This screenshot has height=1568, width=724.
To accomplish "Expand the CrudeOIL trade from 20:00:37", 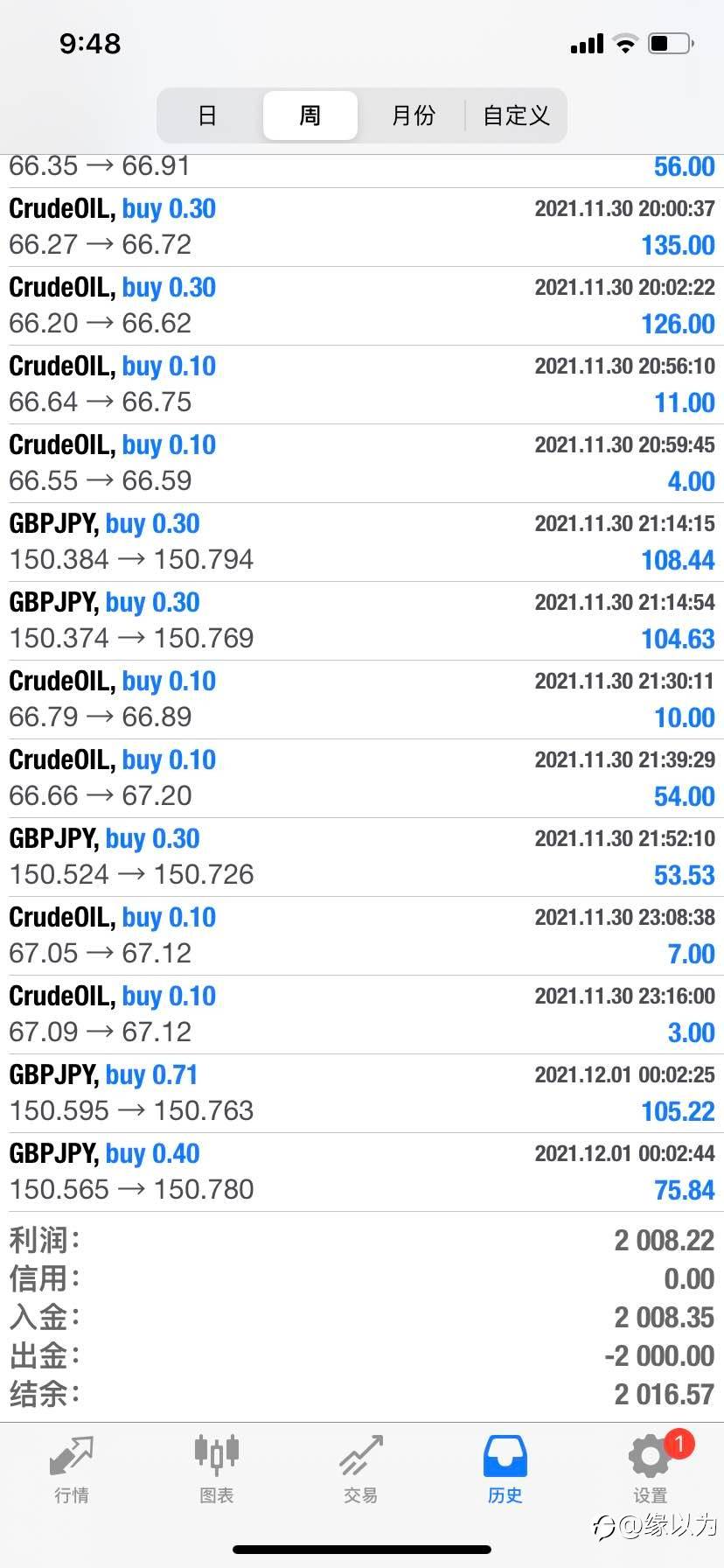I will click(362, 227).
